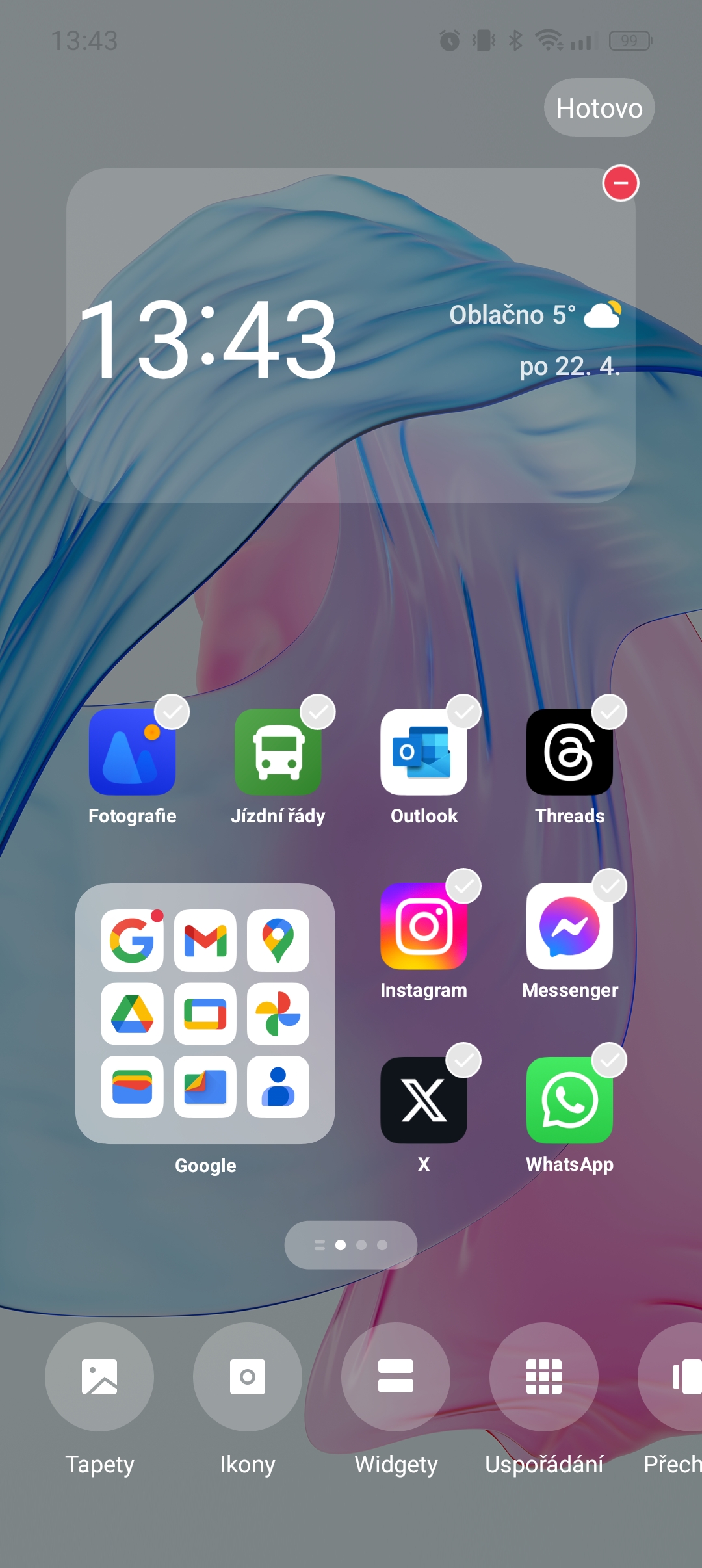Screen dimensions: 702x1568
Task: Select the WhatsApp app icon
Action: tap(569, 1101)
